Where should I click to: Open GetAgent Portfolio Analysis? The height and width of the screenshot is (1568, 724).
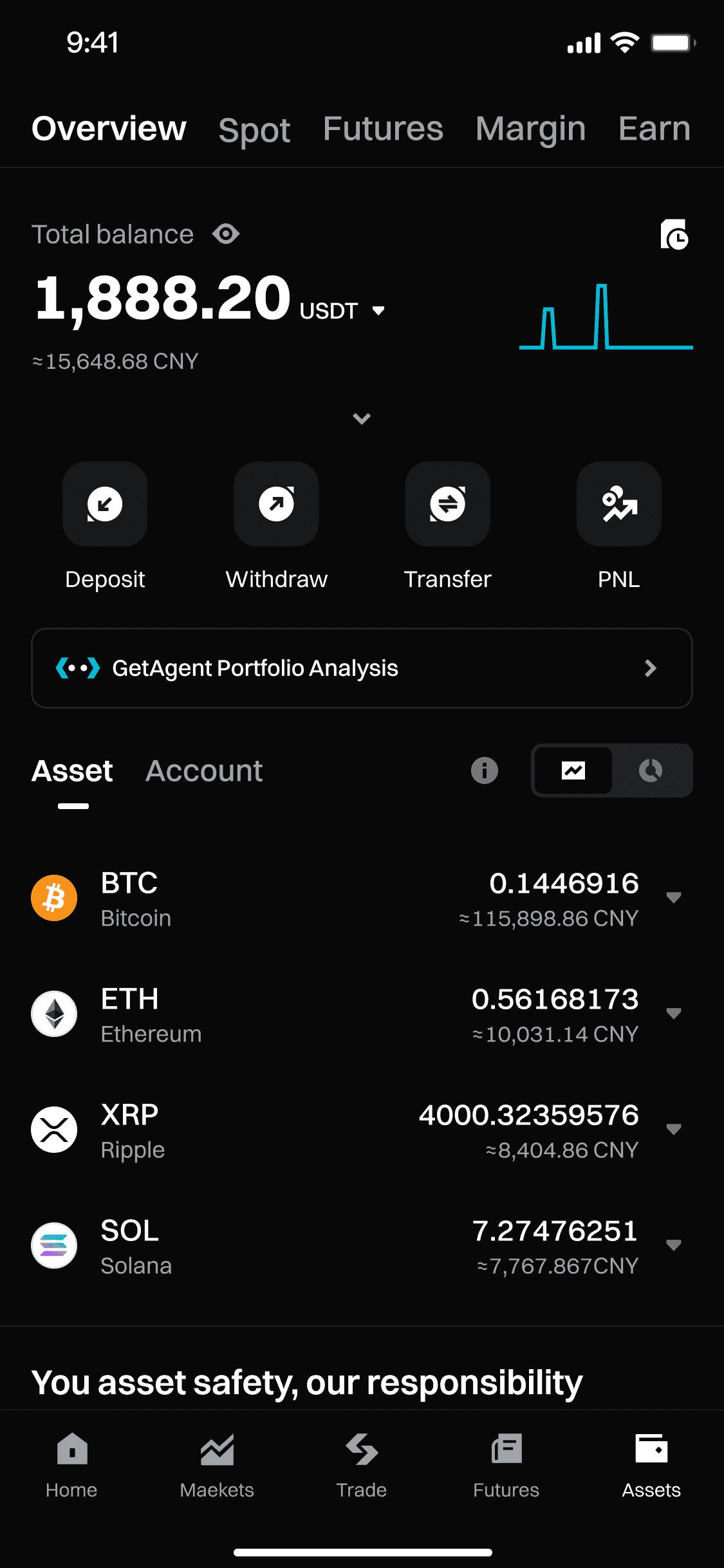click(x=362, y=668)
